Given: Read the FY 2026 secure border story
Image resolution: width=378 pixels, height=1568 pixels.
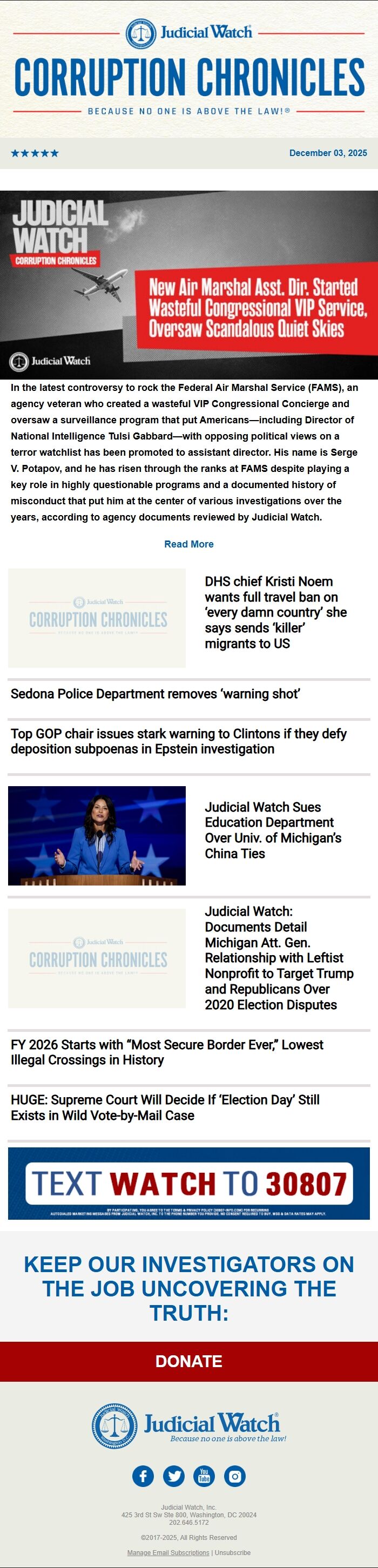Looking at the screenshot, I should 167,1052.
